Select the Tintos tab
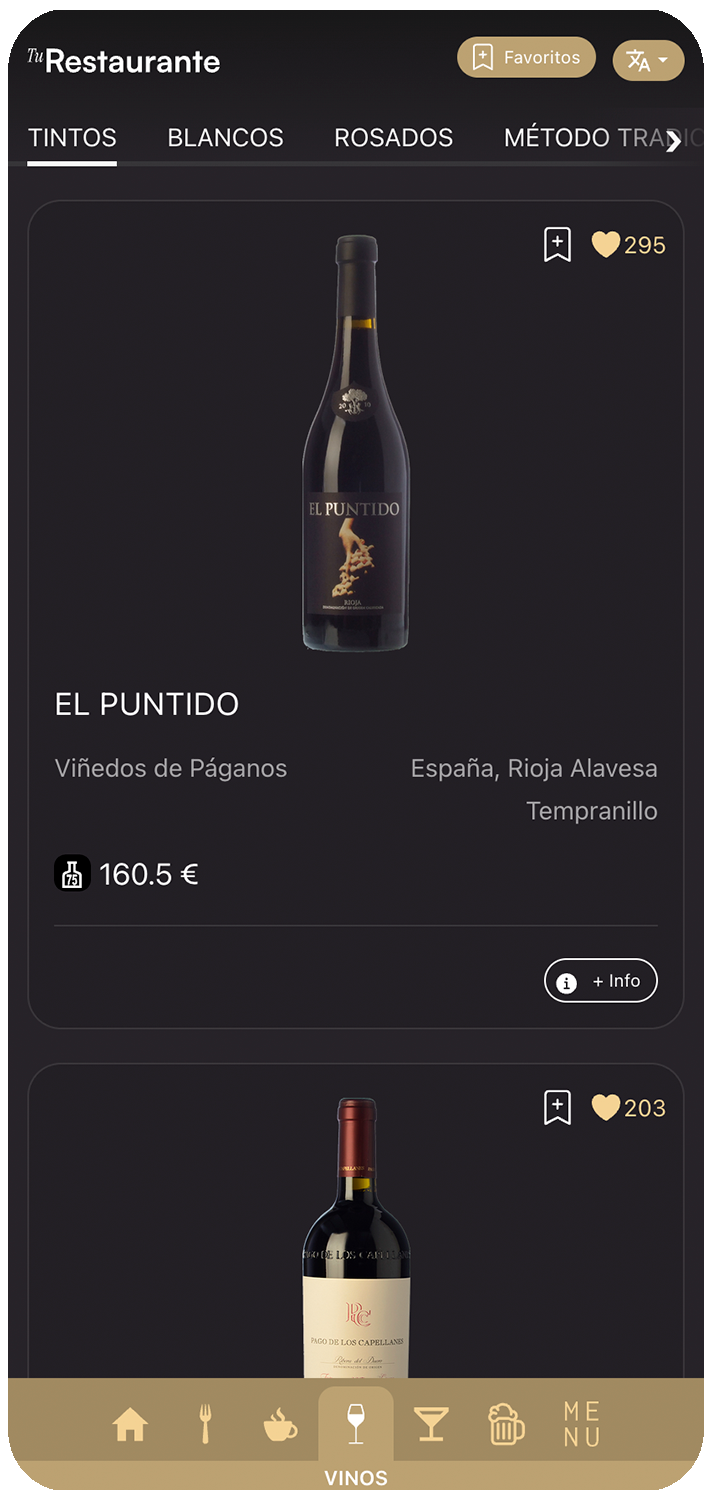Image resolution: width=712 pixels, height=1500 pixels. [72, 138]
